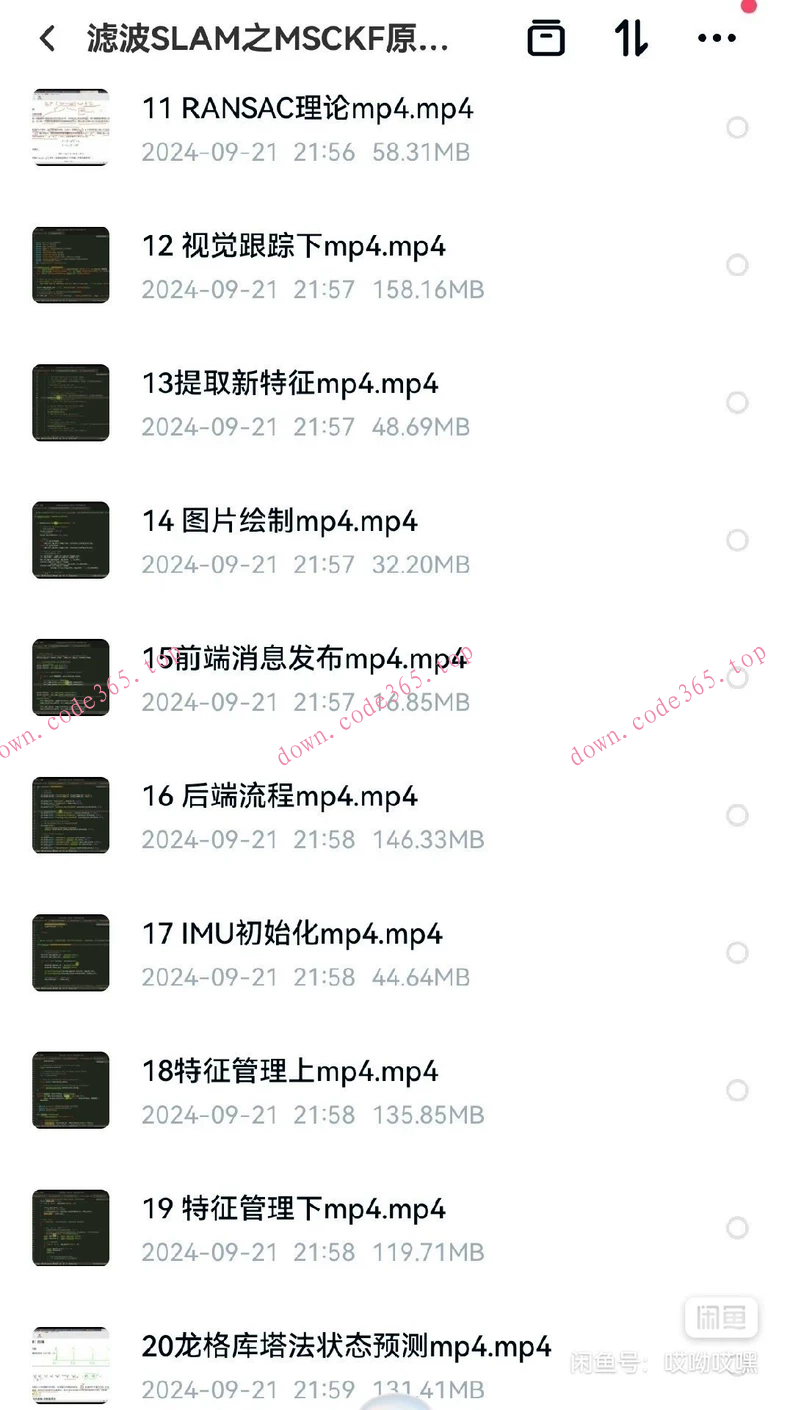Open 14 图片绘制mp4.mp4

(x=280, y=521)
